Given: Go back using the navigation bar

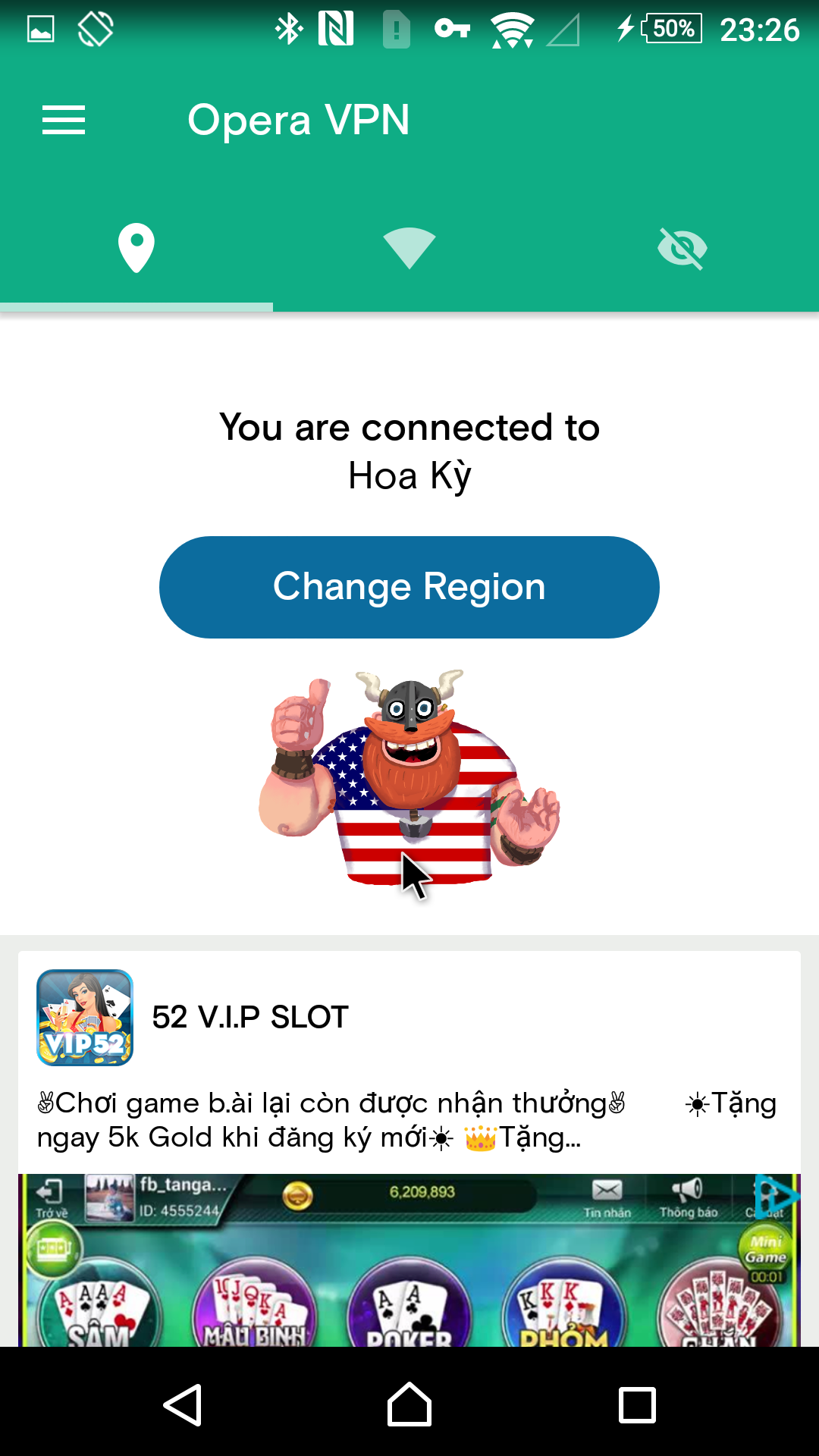Looking at the screenshot, I should (182, 1404).
